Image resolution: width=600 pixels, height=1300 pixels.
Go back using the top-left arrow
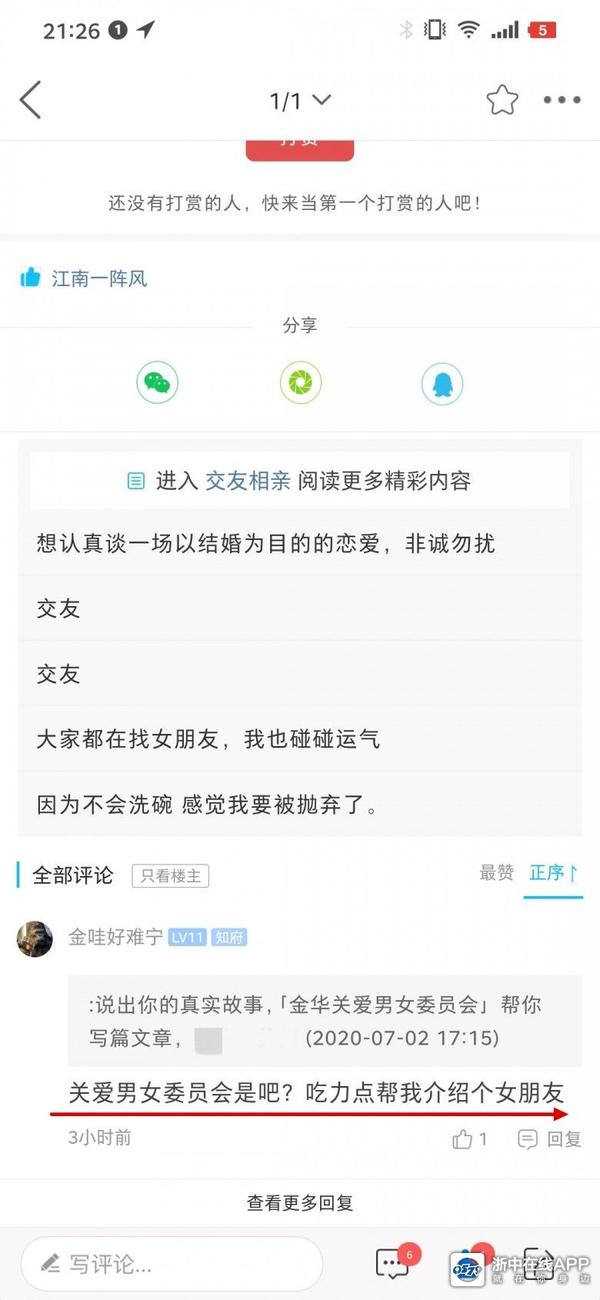click(x=31, y=100)
